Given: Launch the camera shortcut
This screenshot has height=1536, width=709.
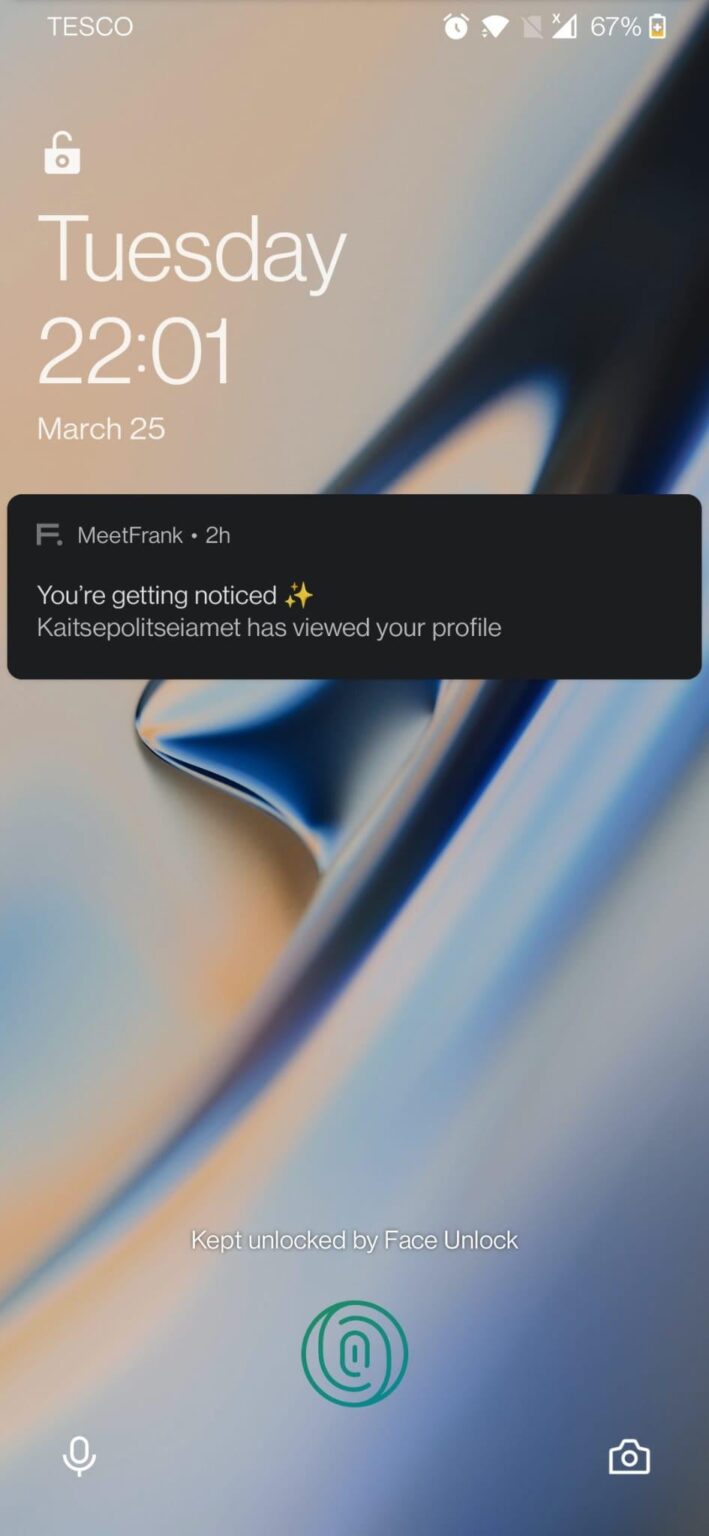Looking at the screenshot, I should click(629, 1457).
